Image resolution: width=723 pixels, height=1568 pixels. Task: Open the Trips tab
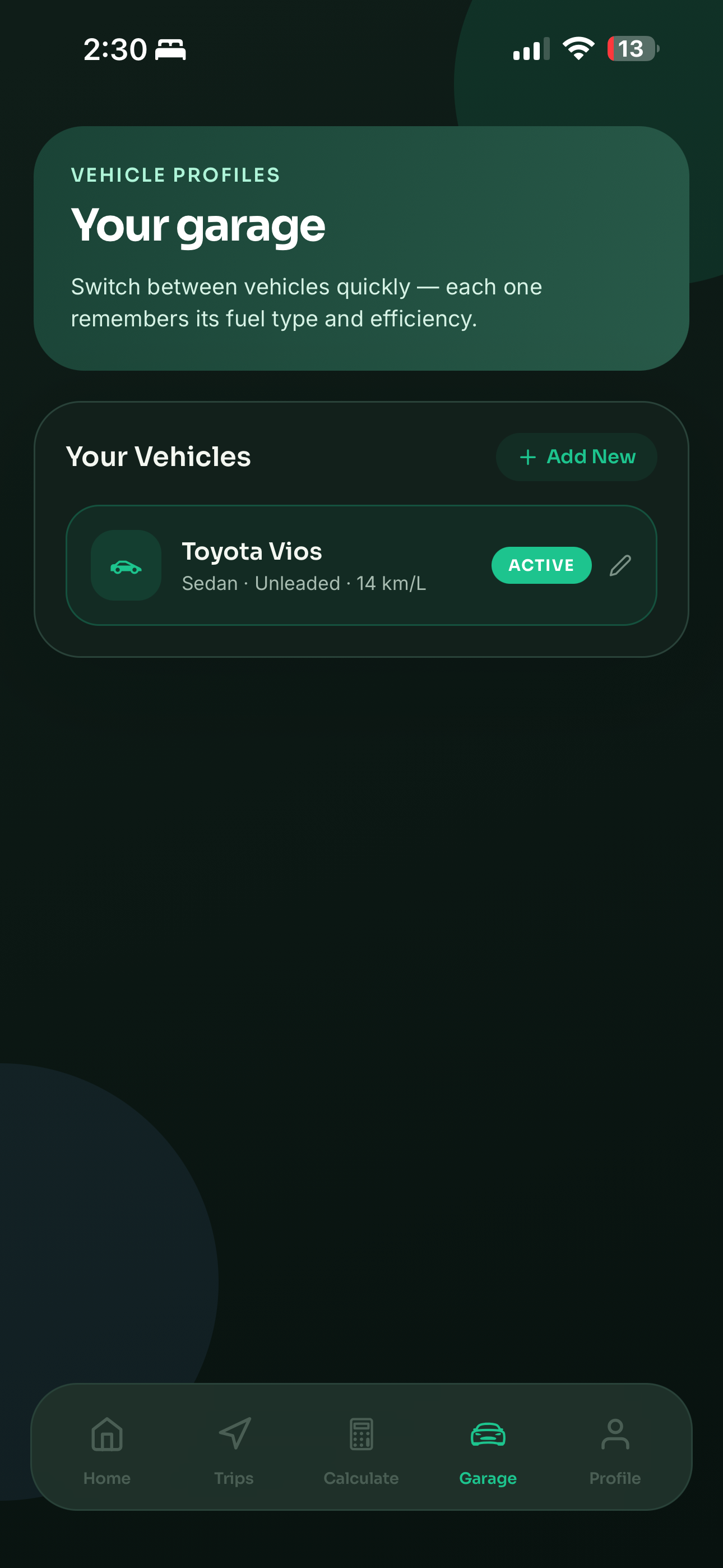point(234,1447)
